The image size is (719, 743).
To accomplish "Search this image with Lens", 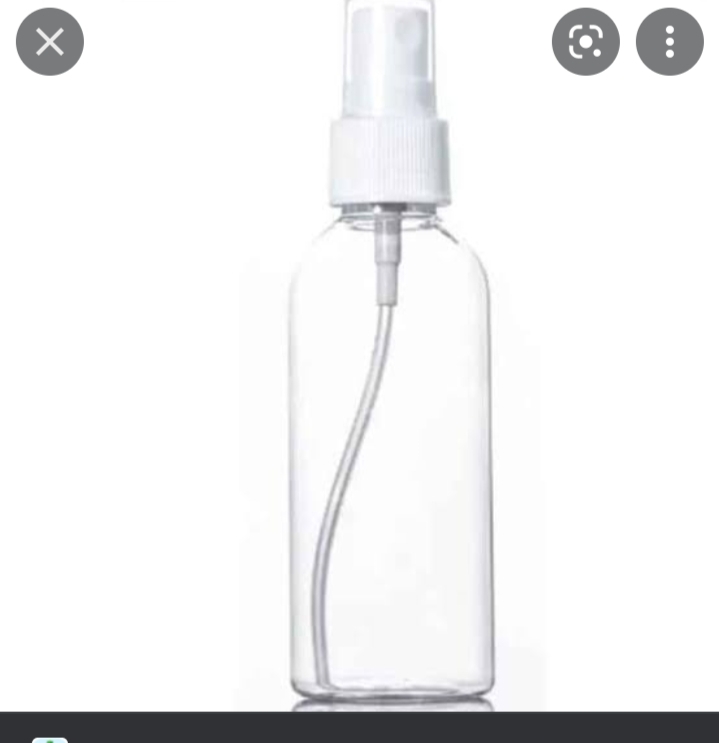I will coord(585,42).
